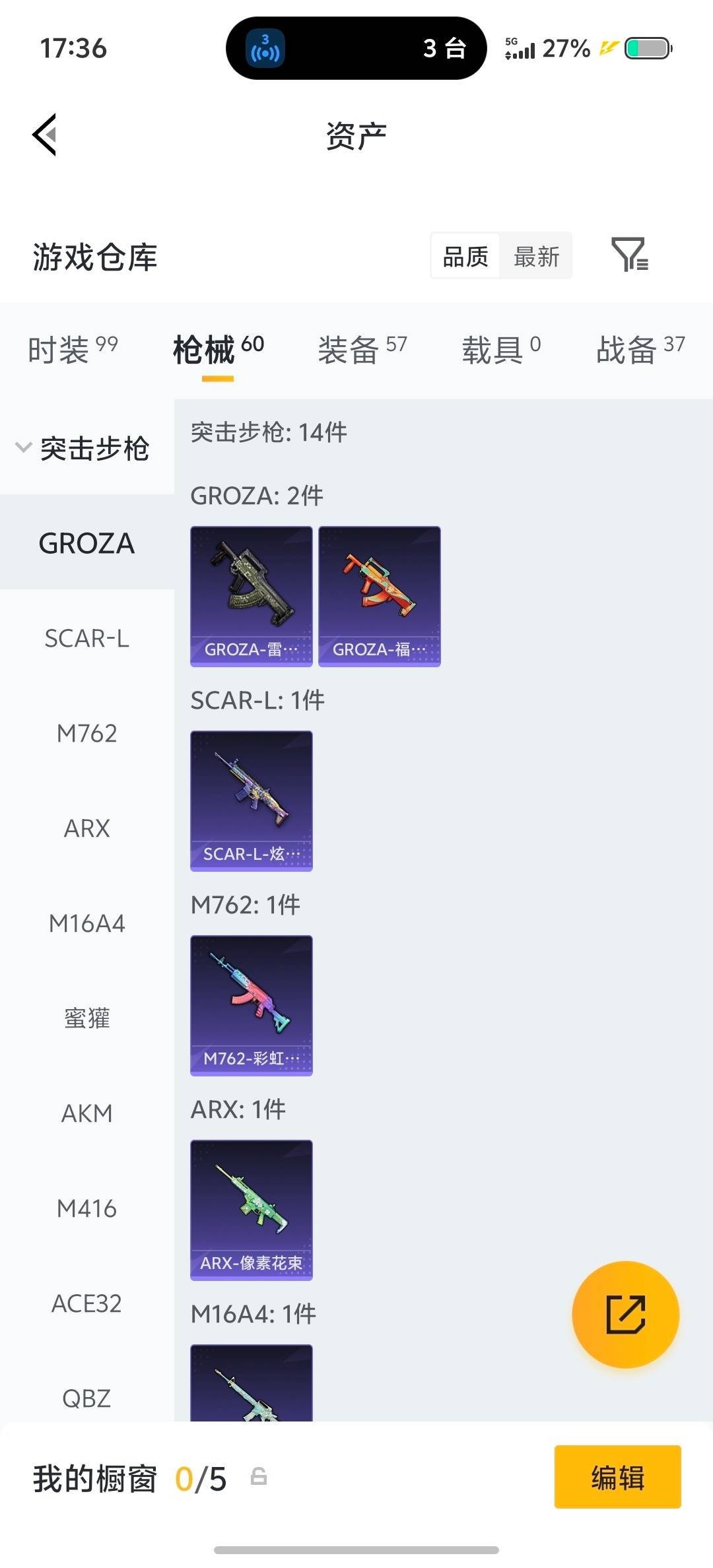The width and height of the screenshot is (713, 1568).
Task: Select M762 in the weapon sidebar
Action: point(86,734)
